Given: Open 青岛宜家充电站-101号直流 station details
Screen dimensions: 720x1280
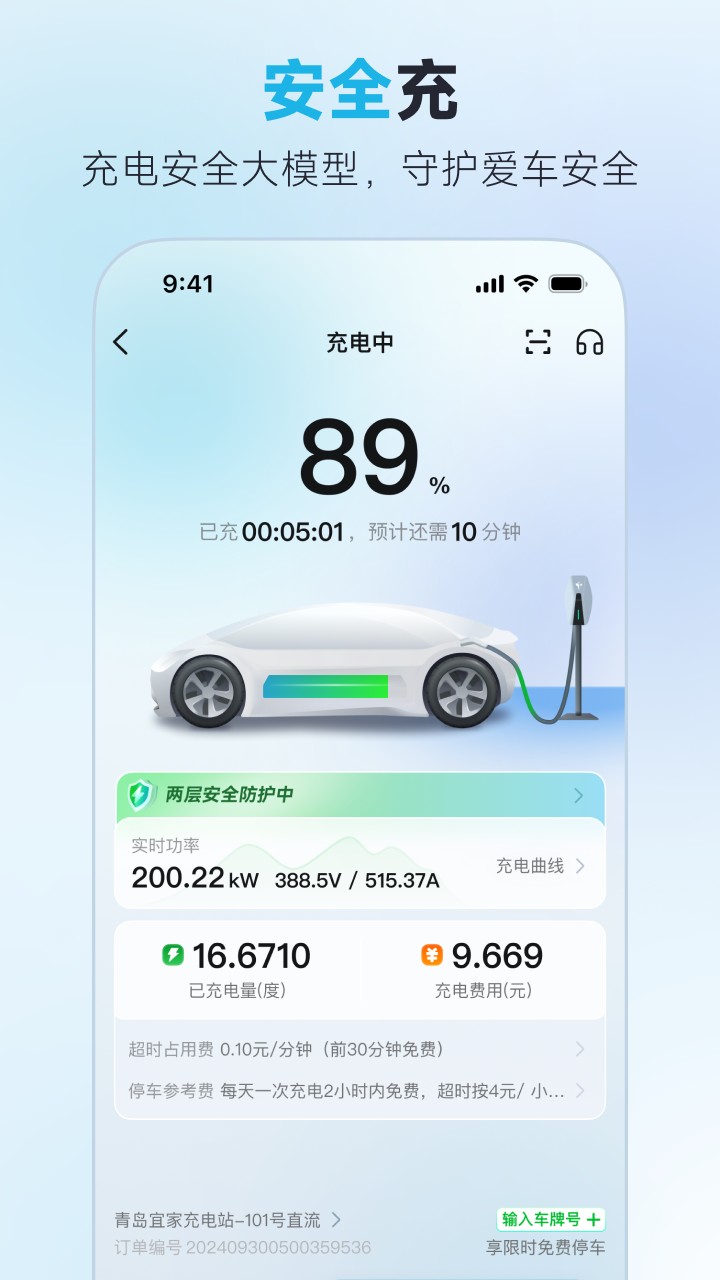Looking at the screenshot, I should pos(227,1220).
